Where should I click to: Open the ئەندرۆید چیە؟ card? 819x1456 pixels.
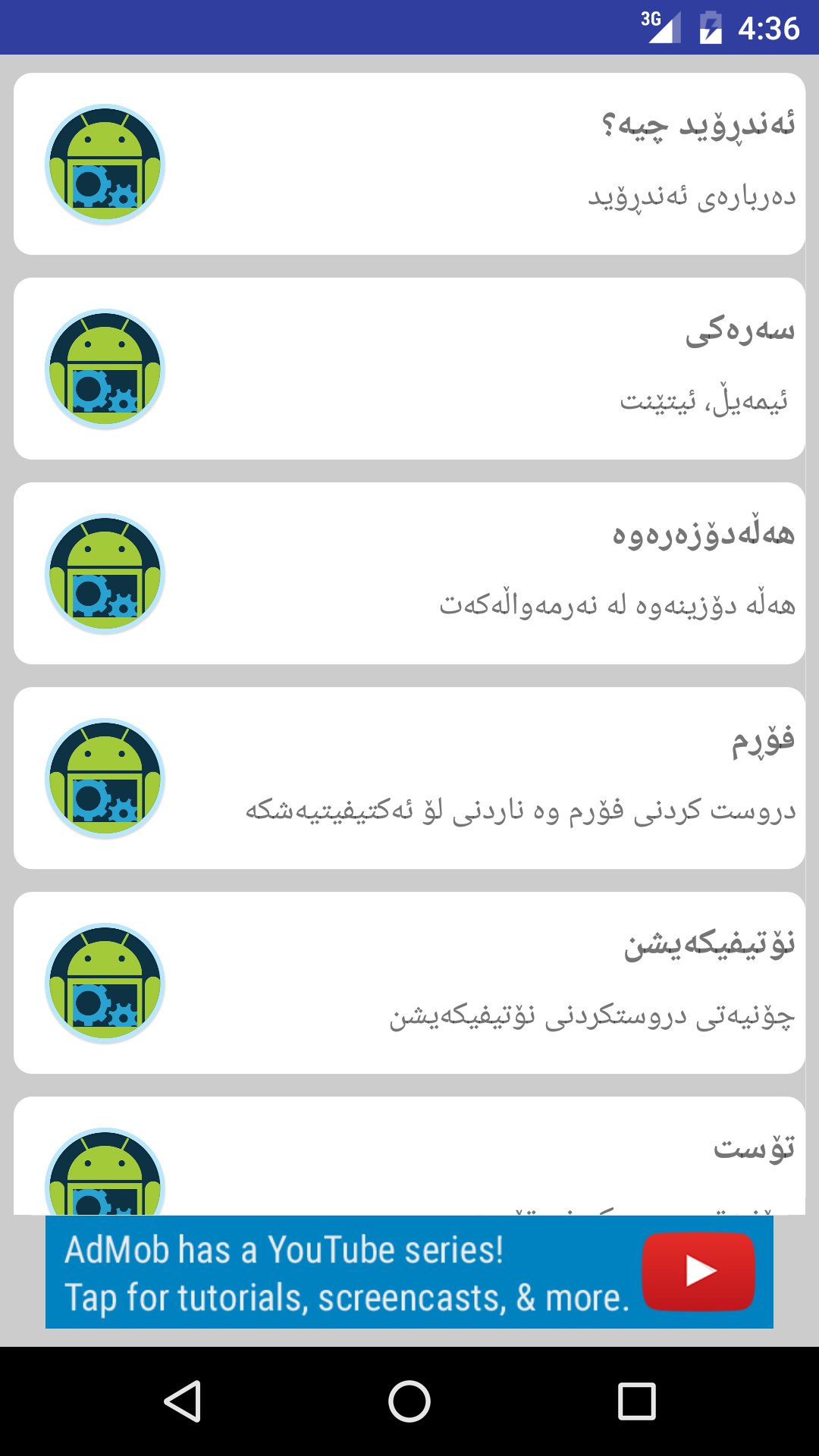coord(409,164)
